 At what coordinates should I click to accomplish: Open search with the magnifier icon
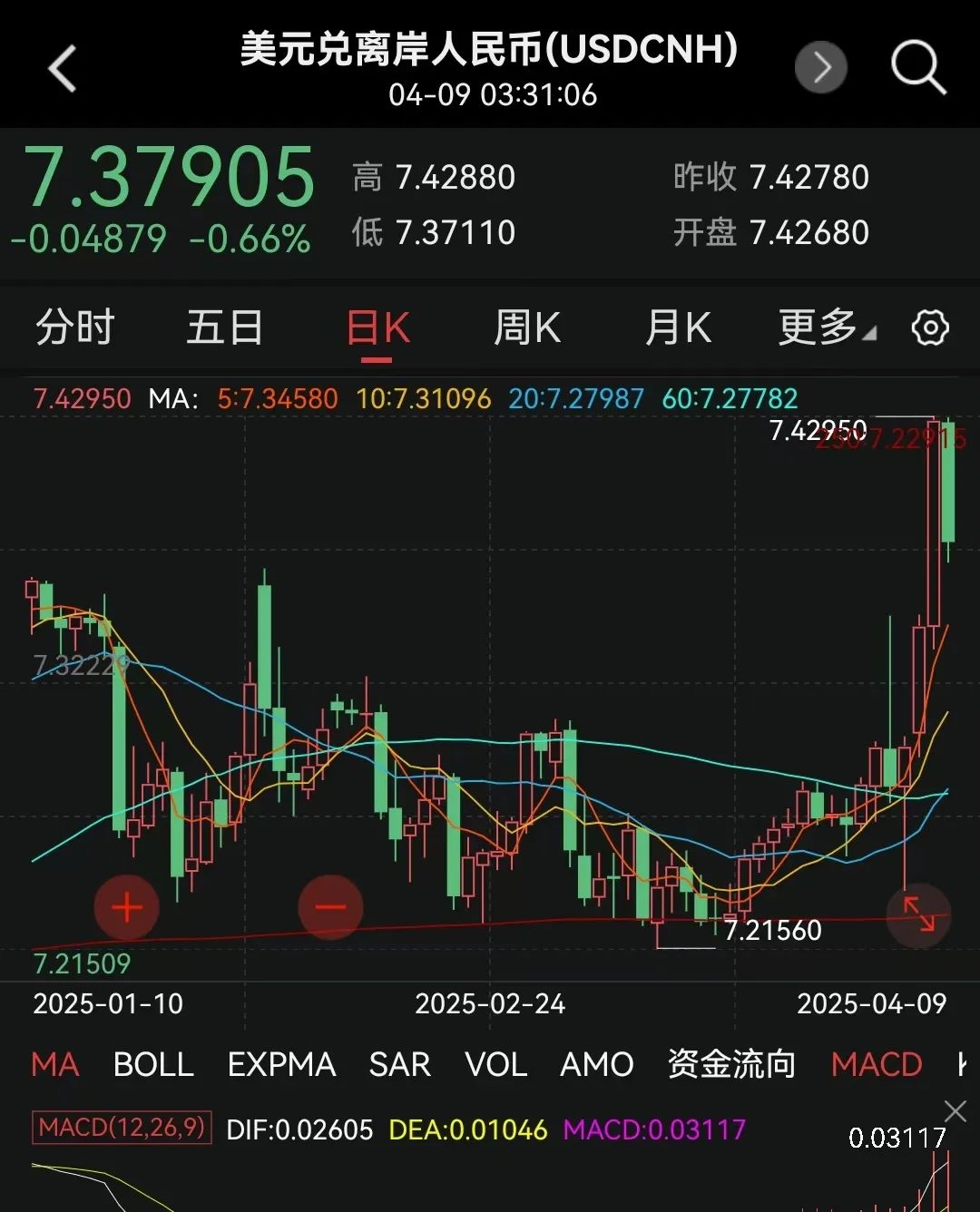[917, 65]
